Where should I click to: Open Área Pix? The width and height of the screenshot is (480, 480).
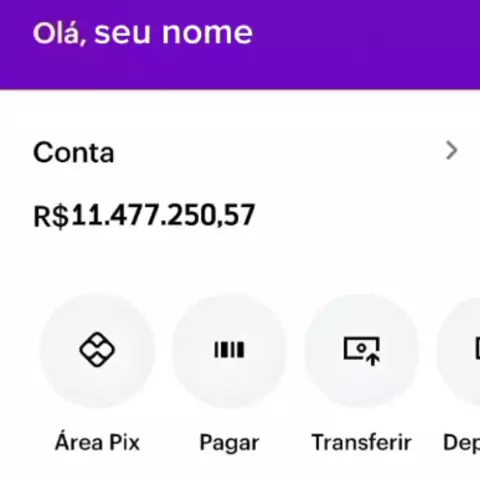pos(97,350)
